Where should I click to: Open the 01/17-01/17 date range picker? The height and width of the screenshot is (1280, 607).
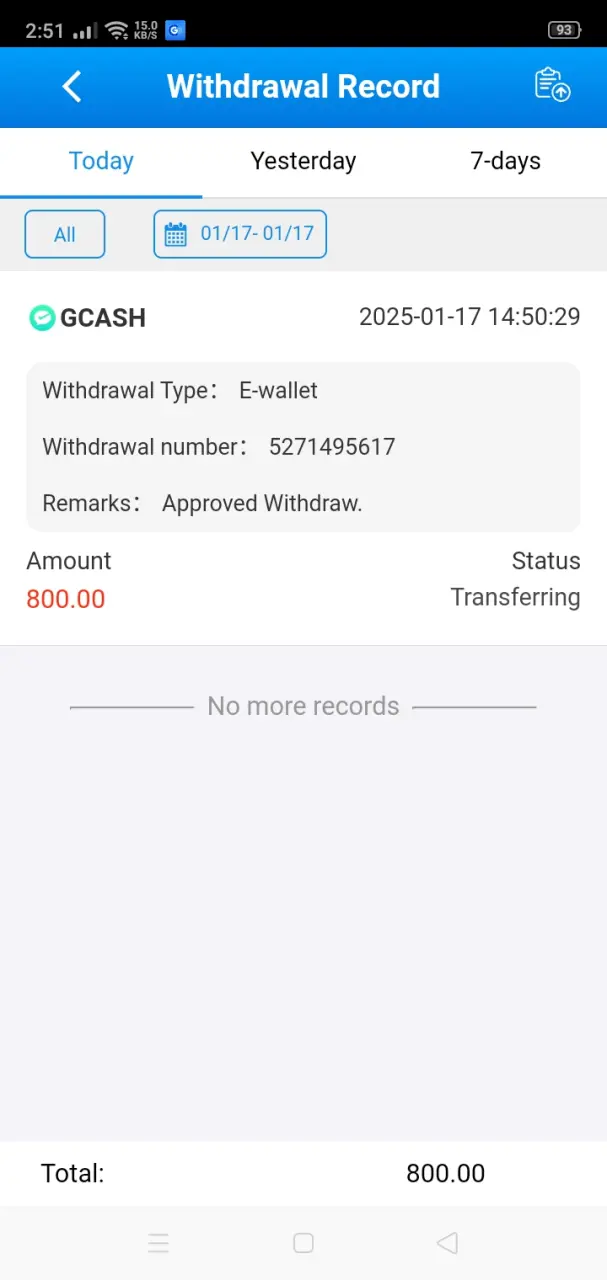(x=240, y=235)
